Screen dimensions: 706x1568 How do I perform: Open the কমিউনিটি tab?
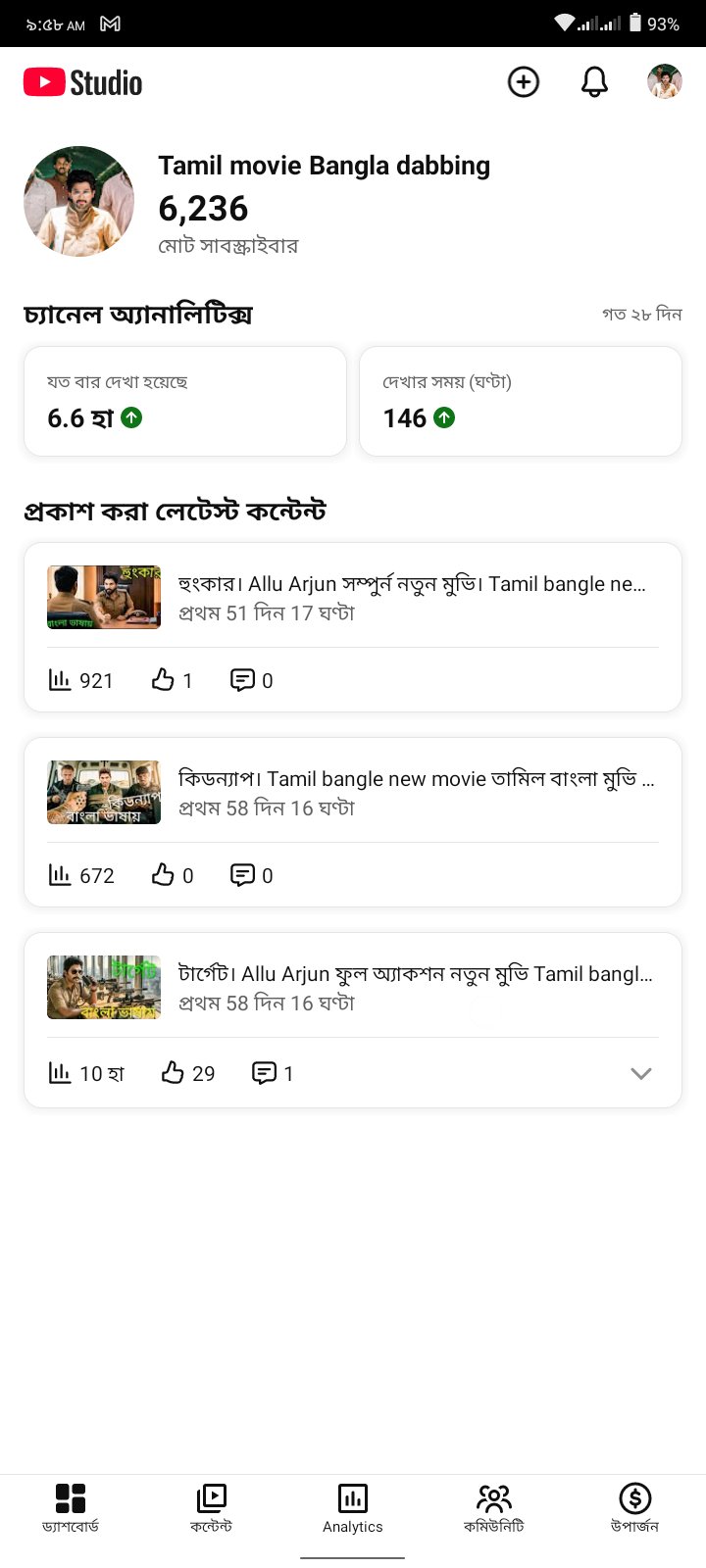494,1509
